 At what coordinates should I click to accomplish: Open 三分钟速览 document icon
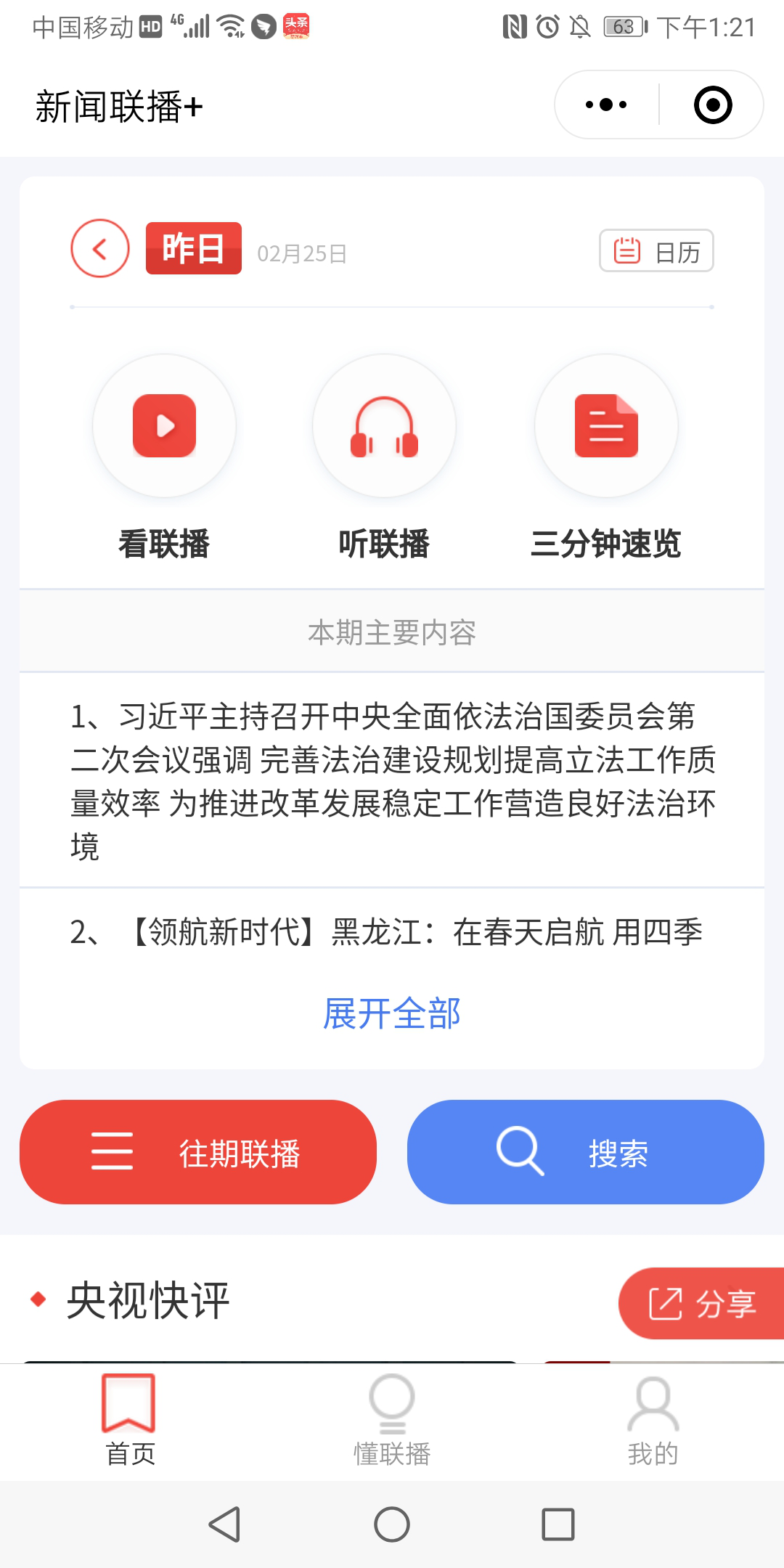click(607, 425)
